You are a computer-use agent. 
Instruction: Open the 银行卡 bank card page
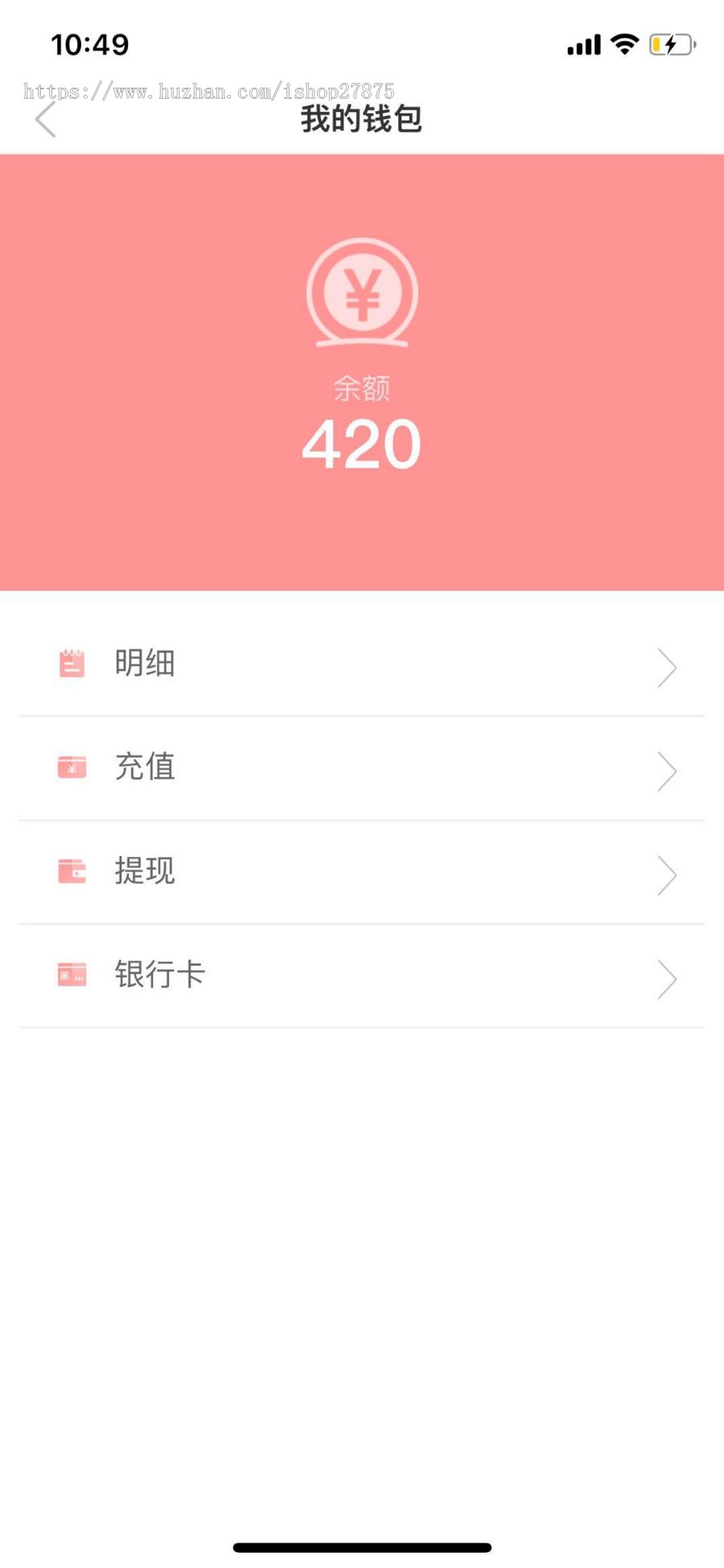point(161,975)
